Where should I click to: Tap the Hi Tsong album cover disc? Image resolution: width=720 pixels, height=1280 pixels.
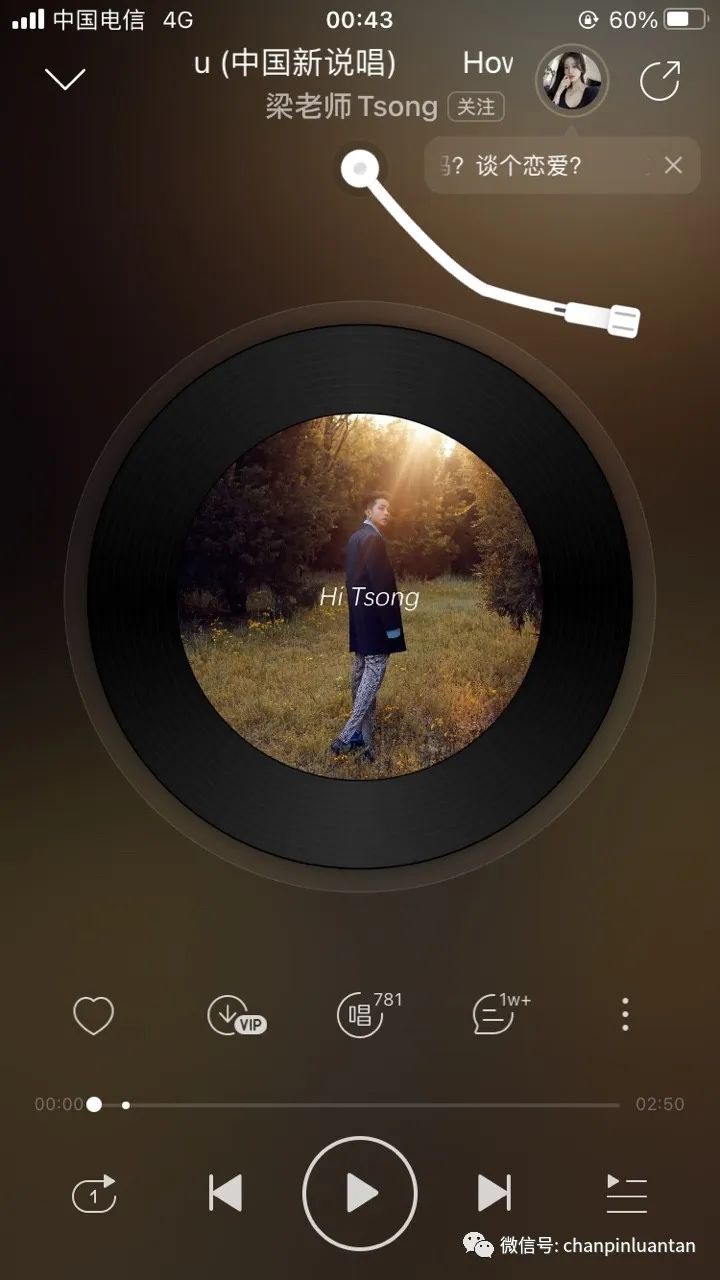click(x=360, y=597)
